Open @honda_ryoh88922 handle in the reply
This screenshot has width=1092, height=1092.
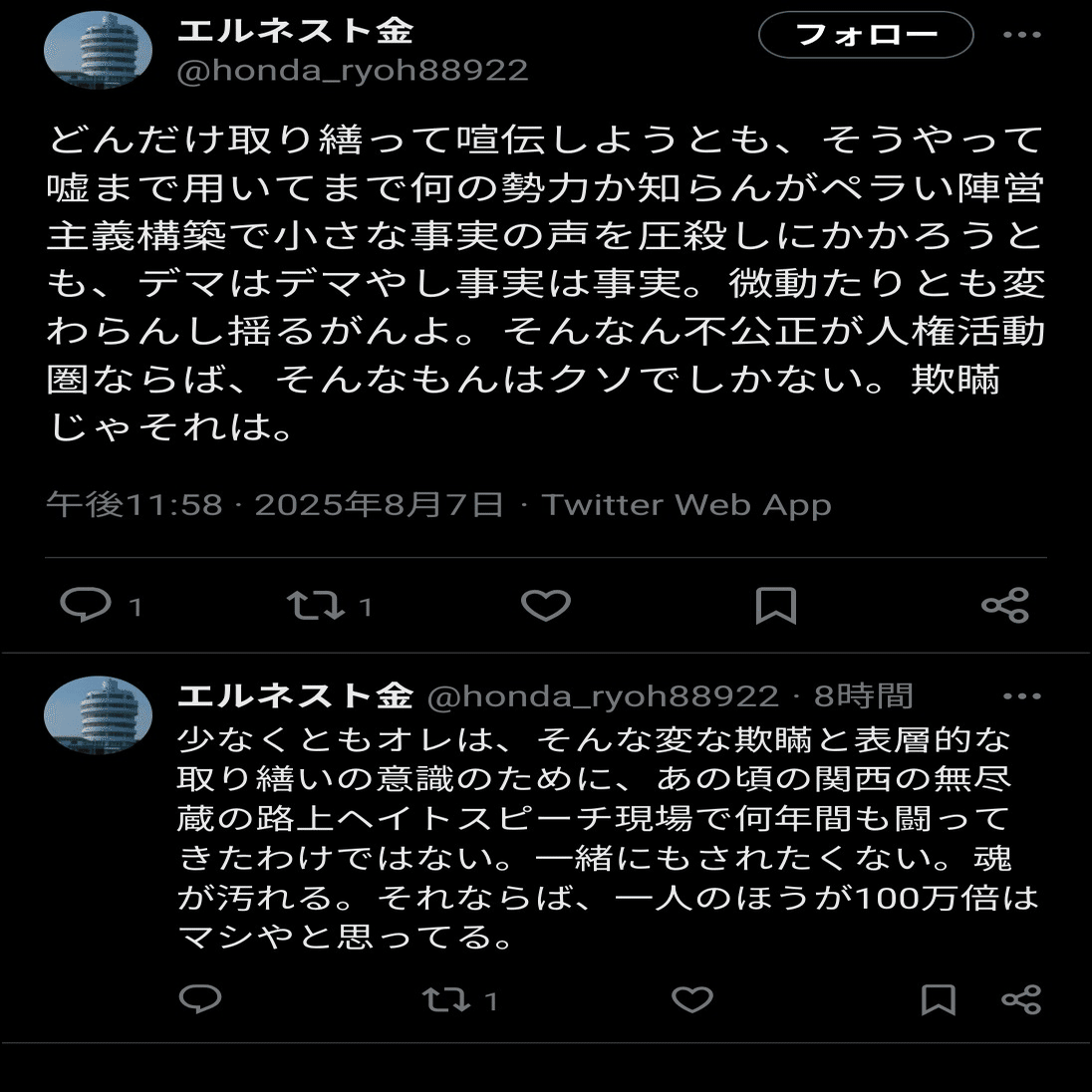(x=603, y=695)
